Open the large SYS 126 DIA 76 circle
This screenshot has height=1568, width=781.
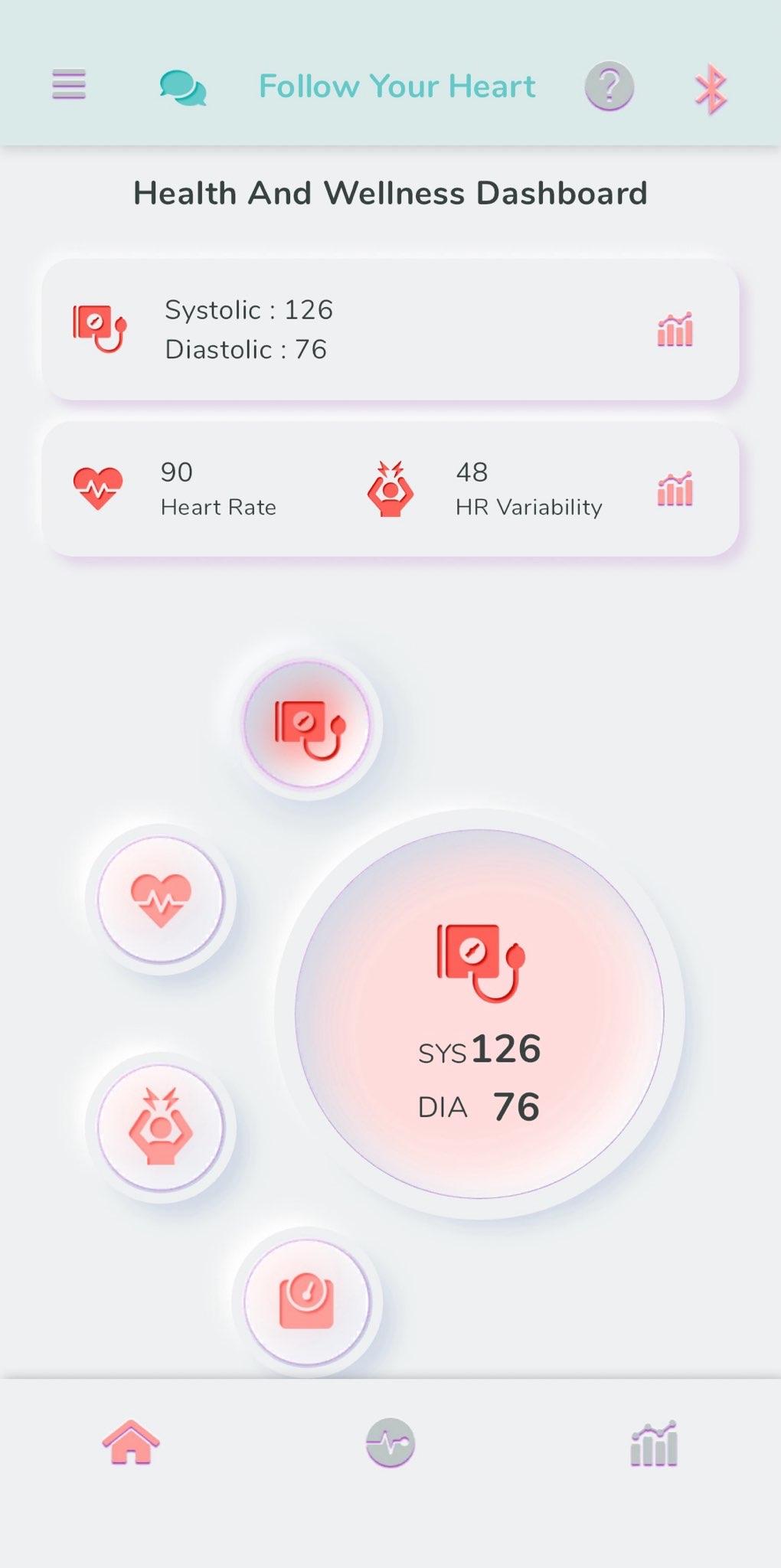pos(479,1014)
